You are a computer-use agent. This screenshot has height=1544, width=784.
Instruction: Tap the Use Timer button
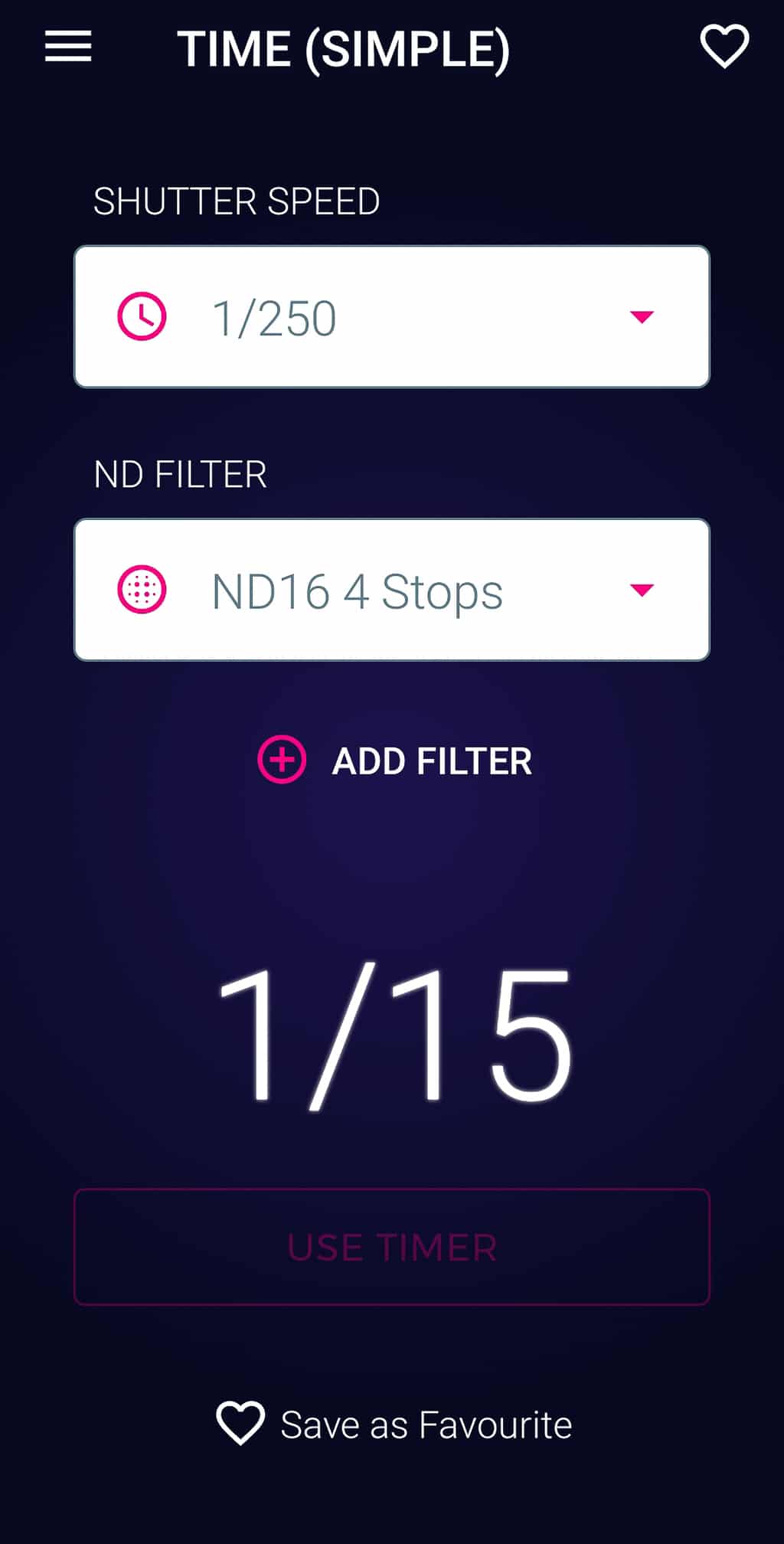[392, 1247]
